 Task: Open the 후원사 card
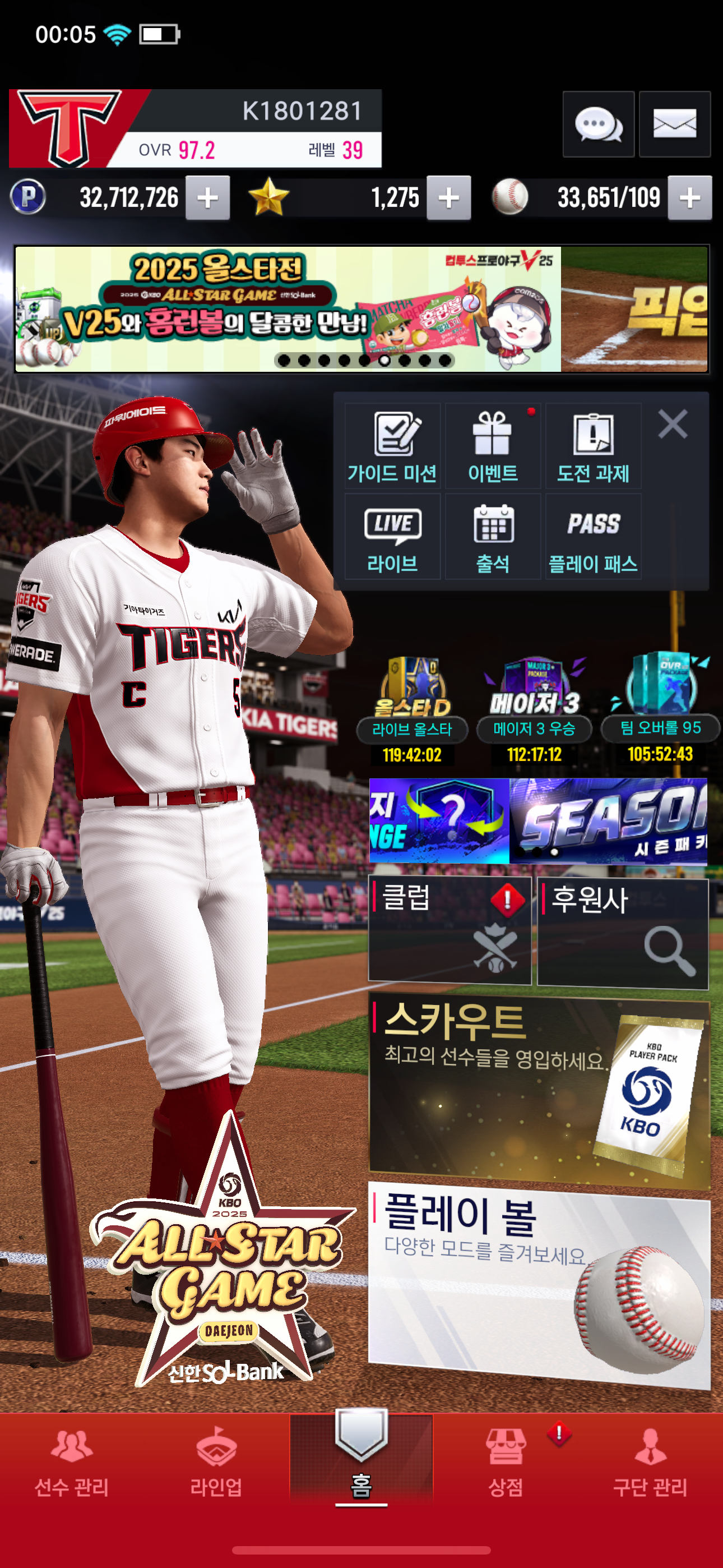point(623,931)
